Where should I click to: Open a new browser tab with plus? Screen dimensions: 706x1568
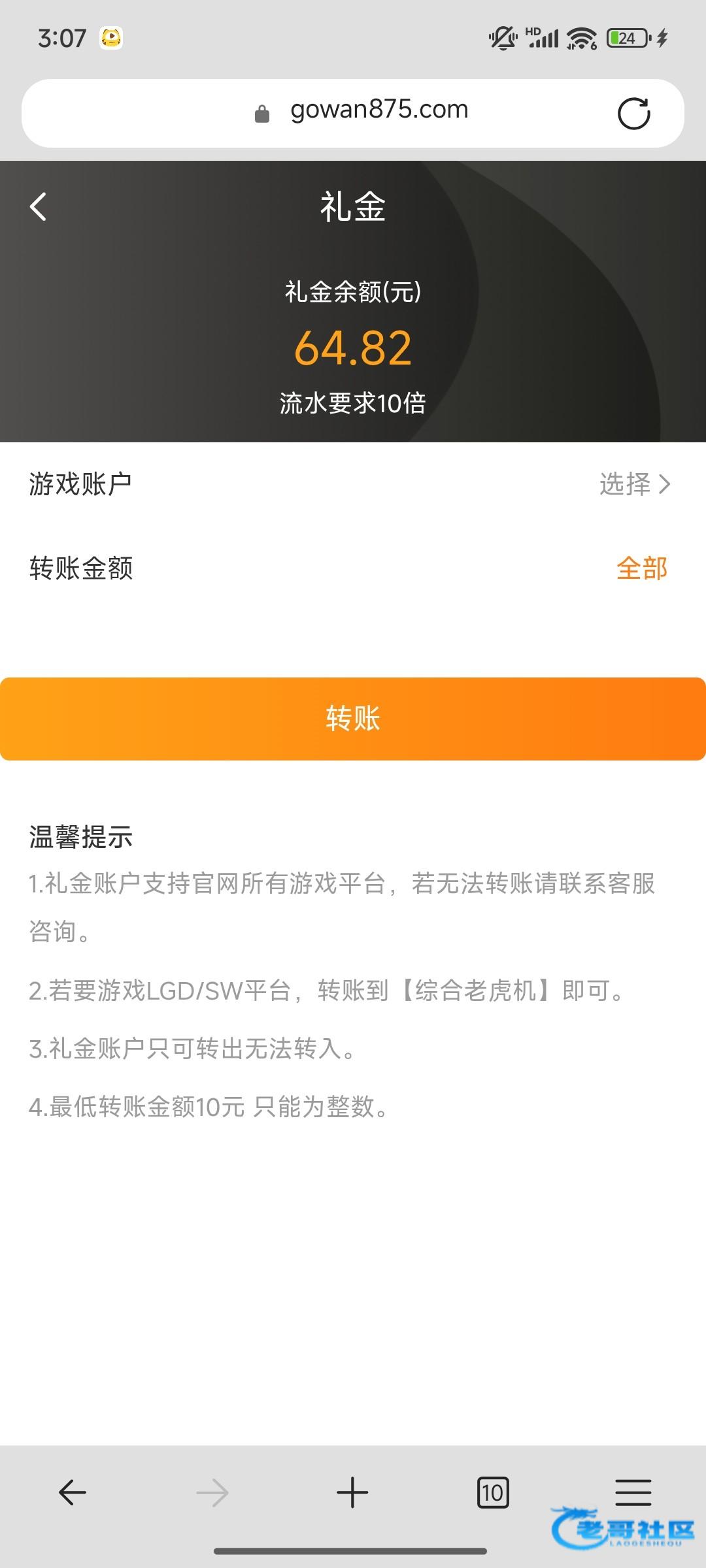coord(352,1492)
